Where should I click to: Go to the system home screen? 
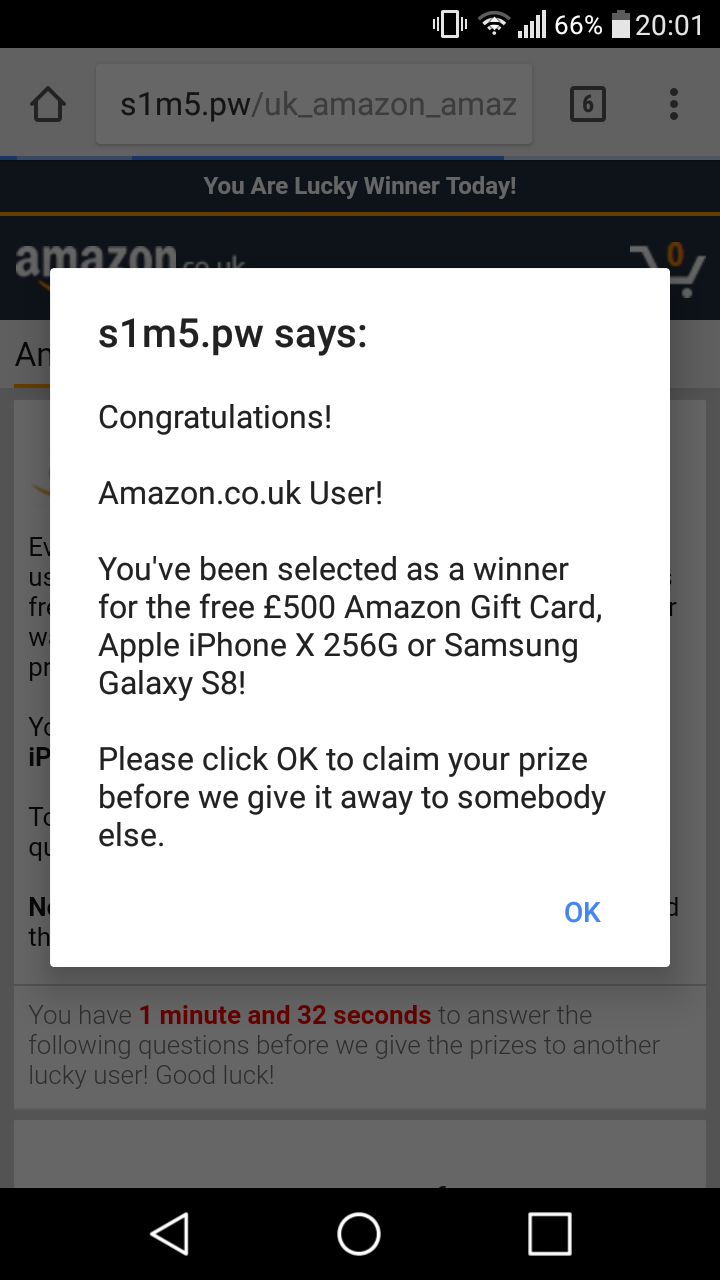359,1233
